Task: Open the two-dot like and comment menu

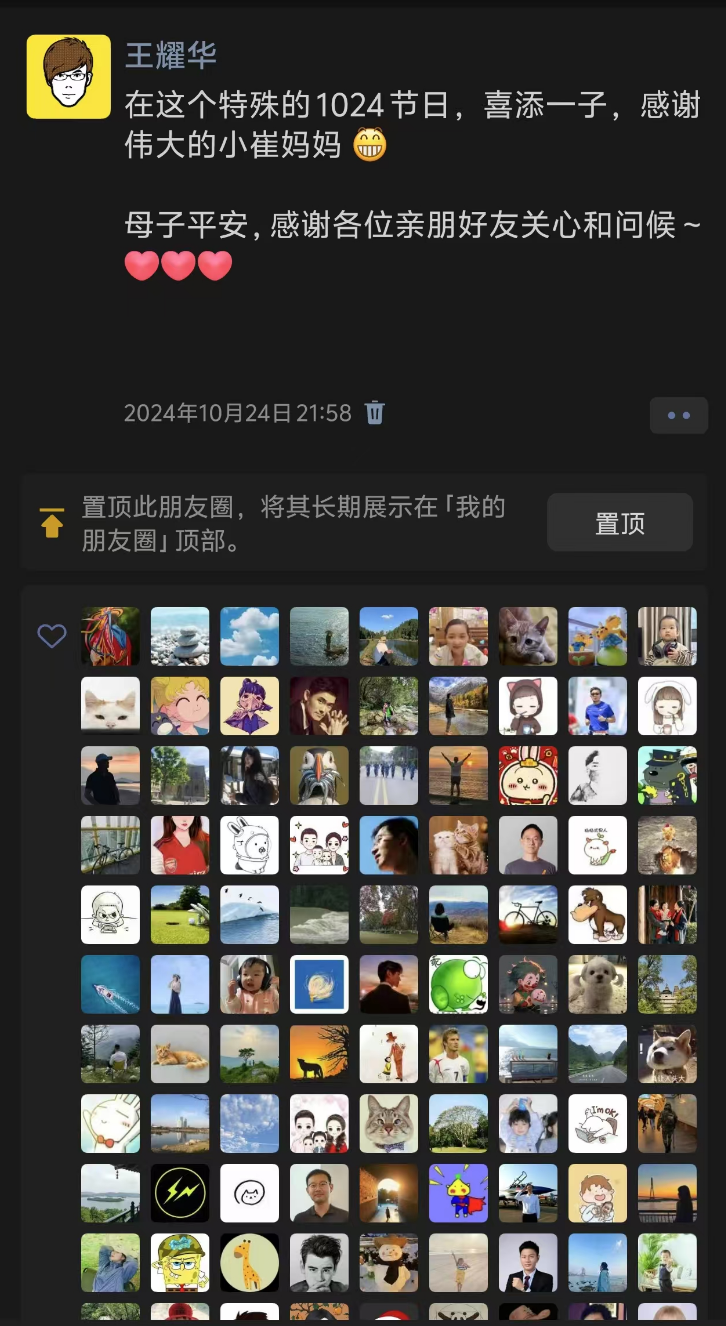Action: coord(679,415)
